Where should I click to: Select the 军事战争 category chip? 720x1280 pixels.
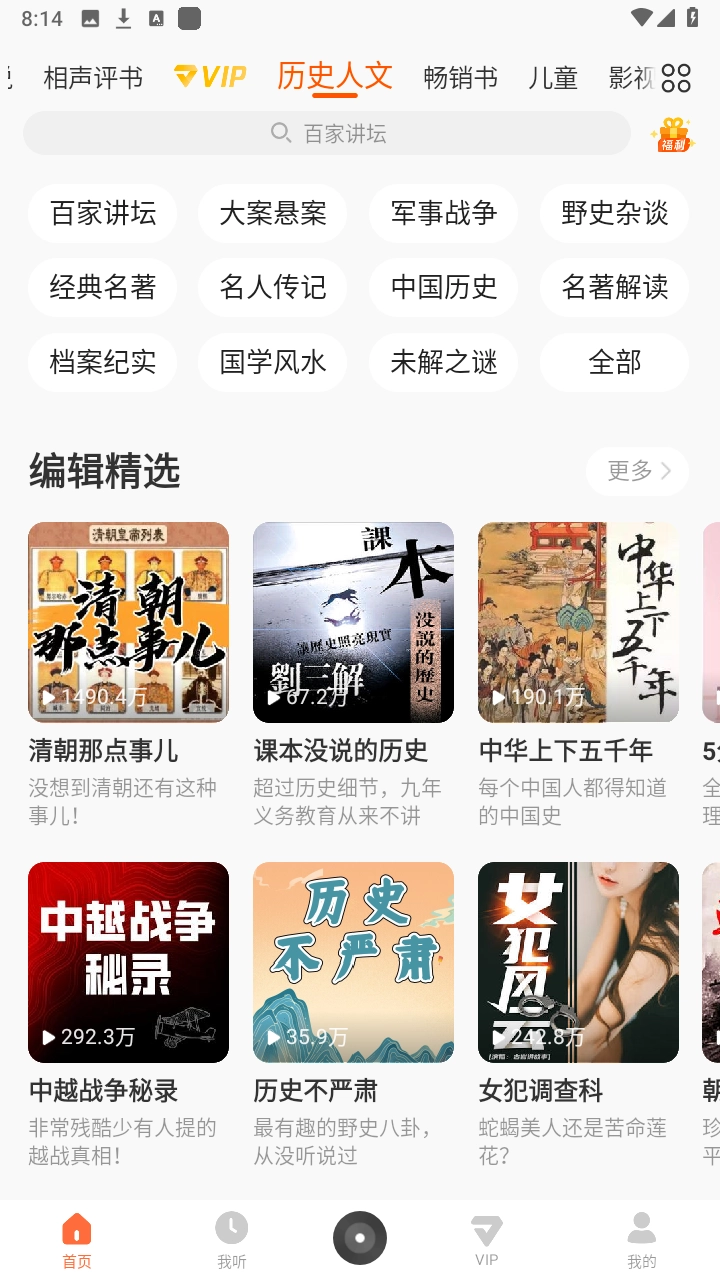[x=444, y=213]
